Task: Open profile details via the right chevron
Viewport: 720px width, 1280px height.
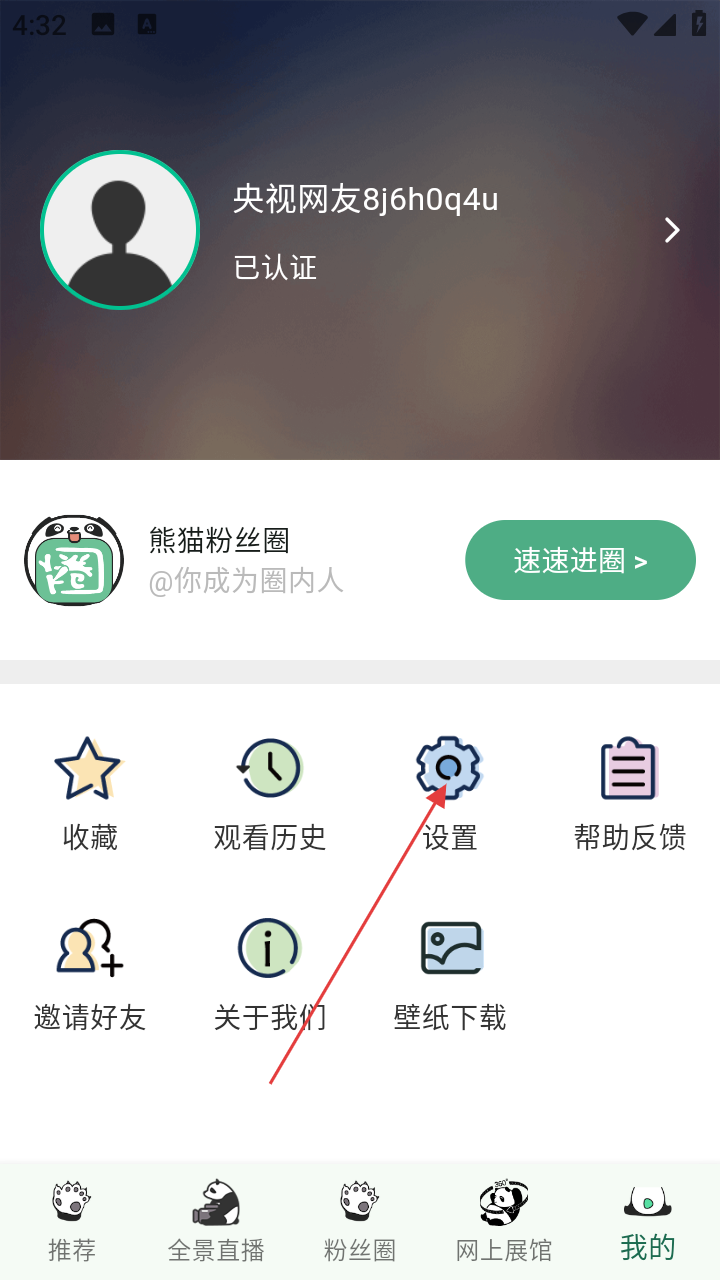Action: click(x=672, y=231)
